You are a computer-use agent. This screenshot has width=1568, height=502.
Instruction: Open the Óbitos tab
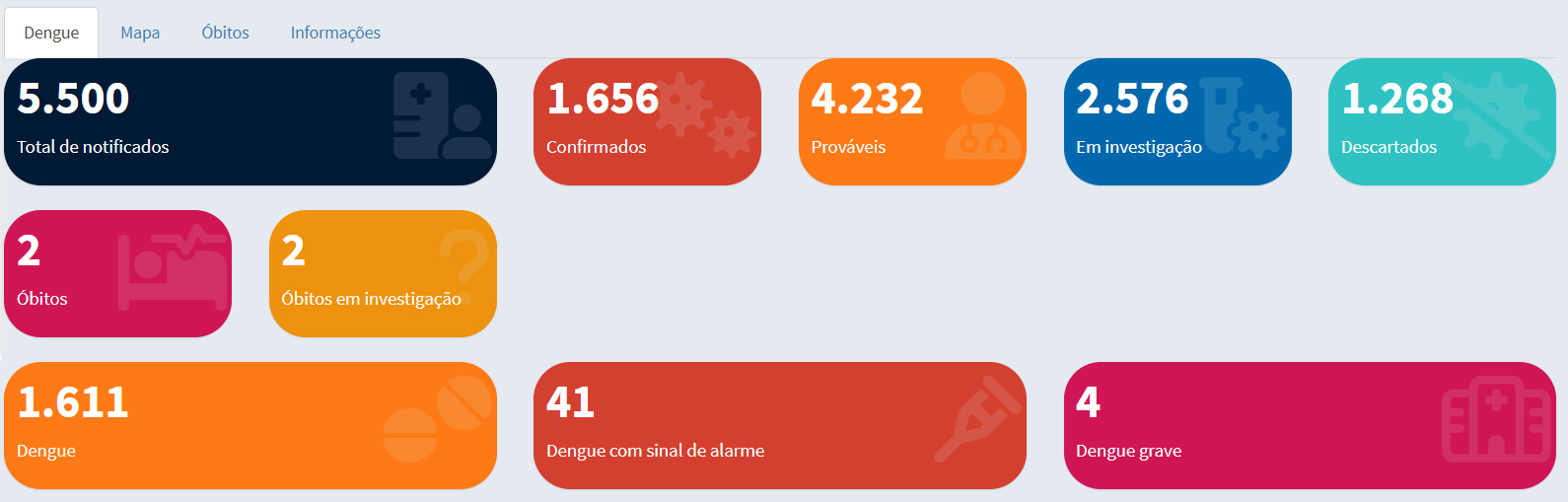click(x=225, y=33)
